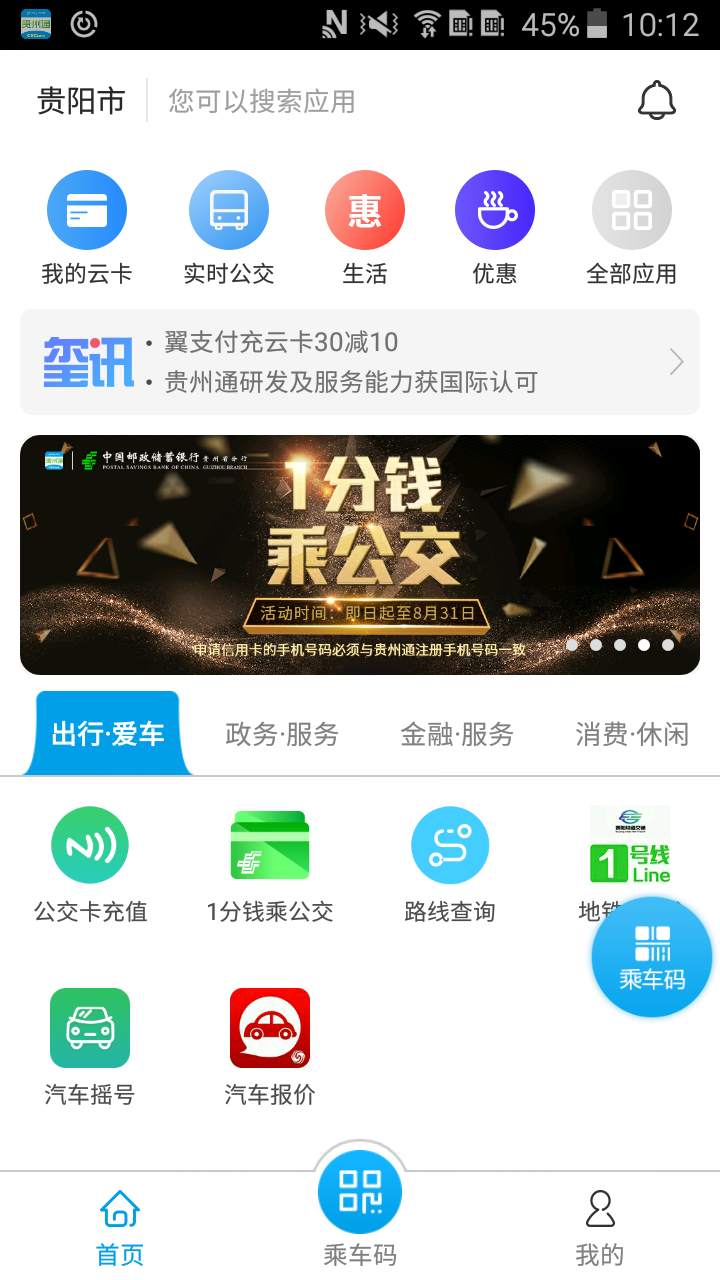Open the 1分钱乘公交 promotional banner
Viewport: 720px width, 1280px height.
click(x=360, y=550)
